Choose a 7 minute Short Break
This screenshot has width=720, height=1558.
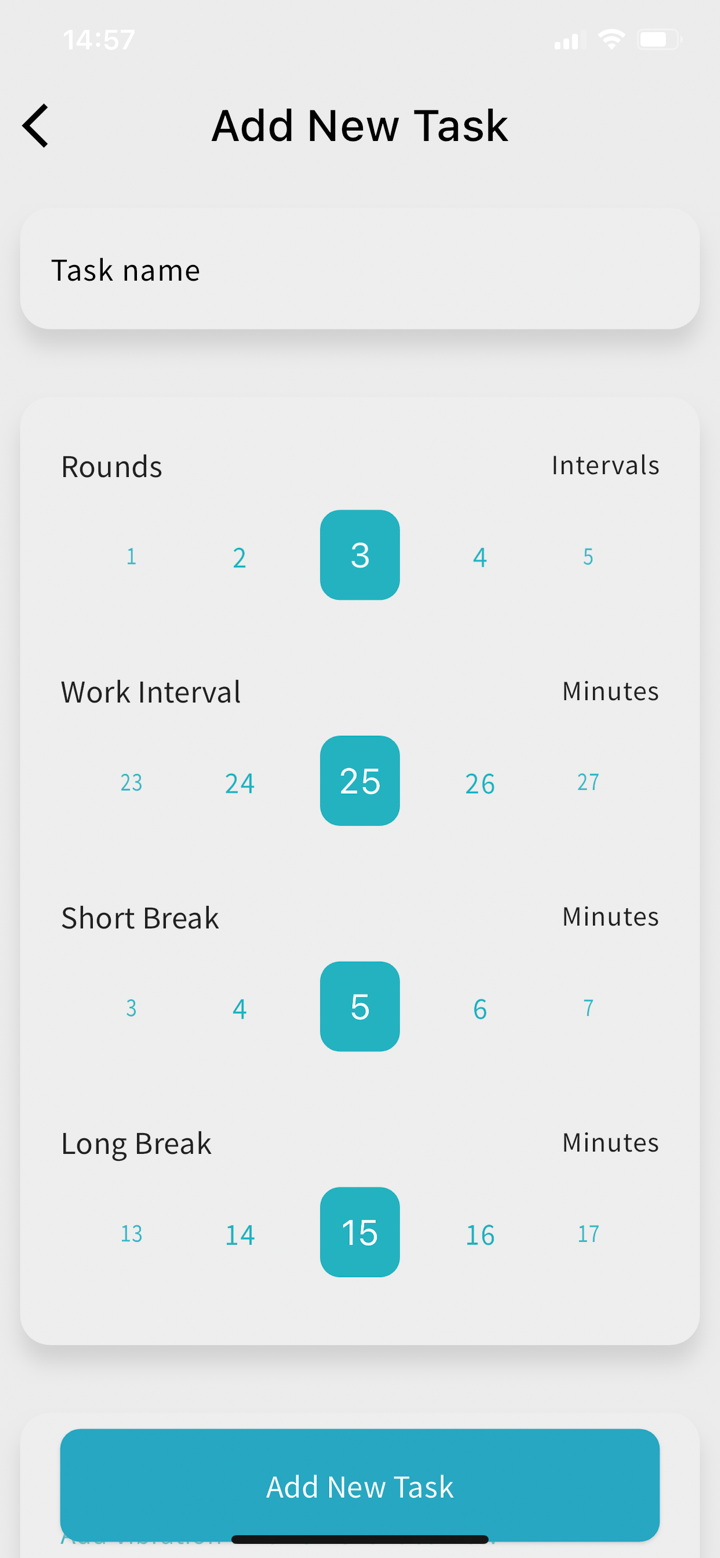(588, 1008)
